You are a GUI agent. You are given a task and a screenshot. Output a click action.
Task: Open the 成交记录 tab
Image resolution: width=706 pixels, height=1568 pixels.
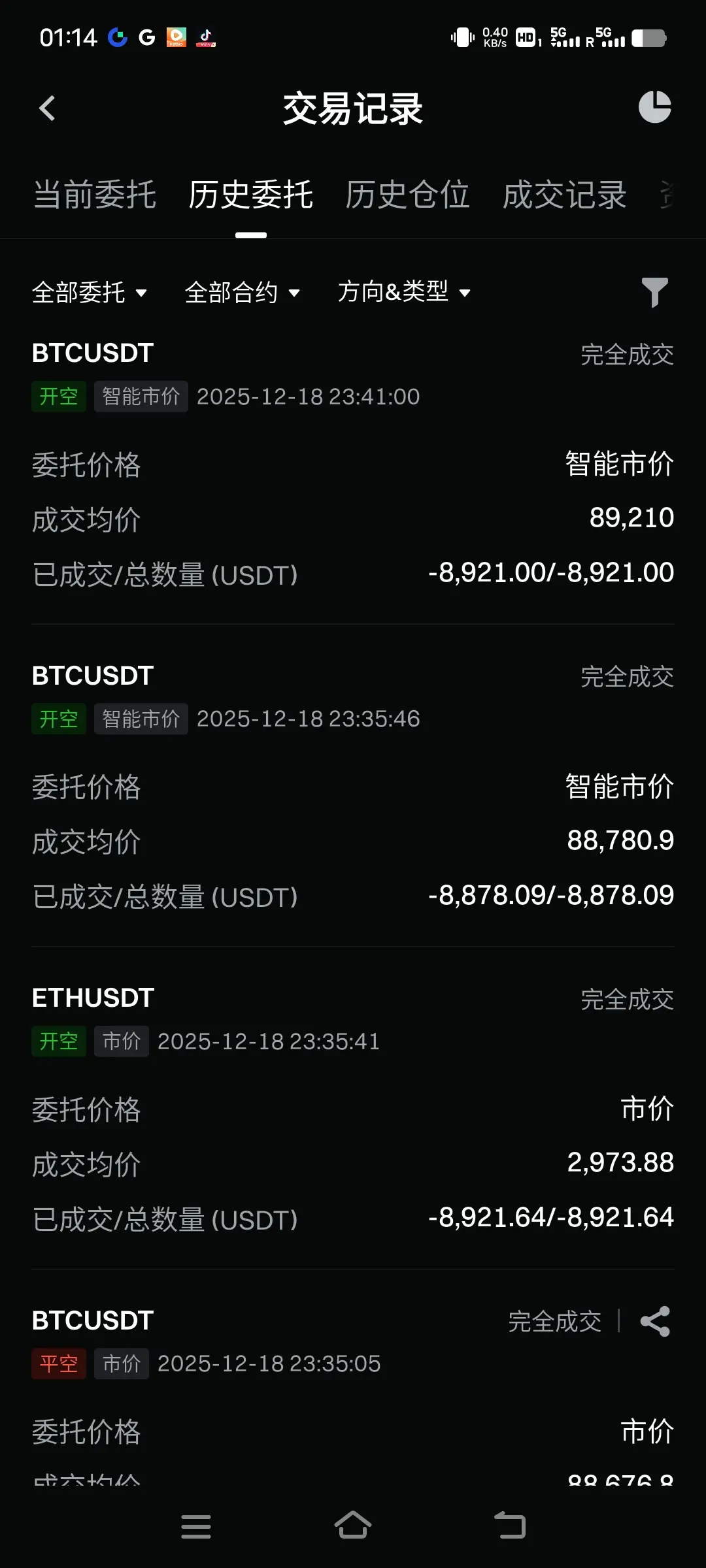pyautogui.click(x=564, y=195)
